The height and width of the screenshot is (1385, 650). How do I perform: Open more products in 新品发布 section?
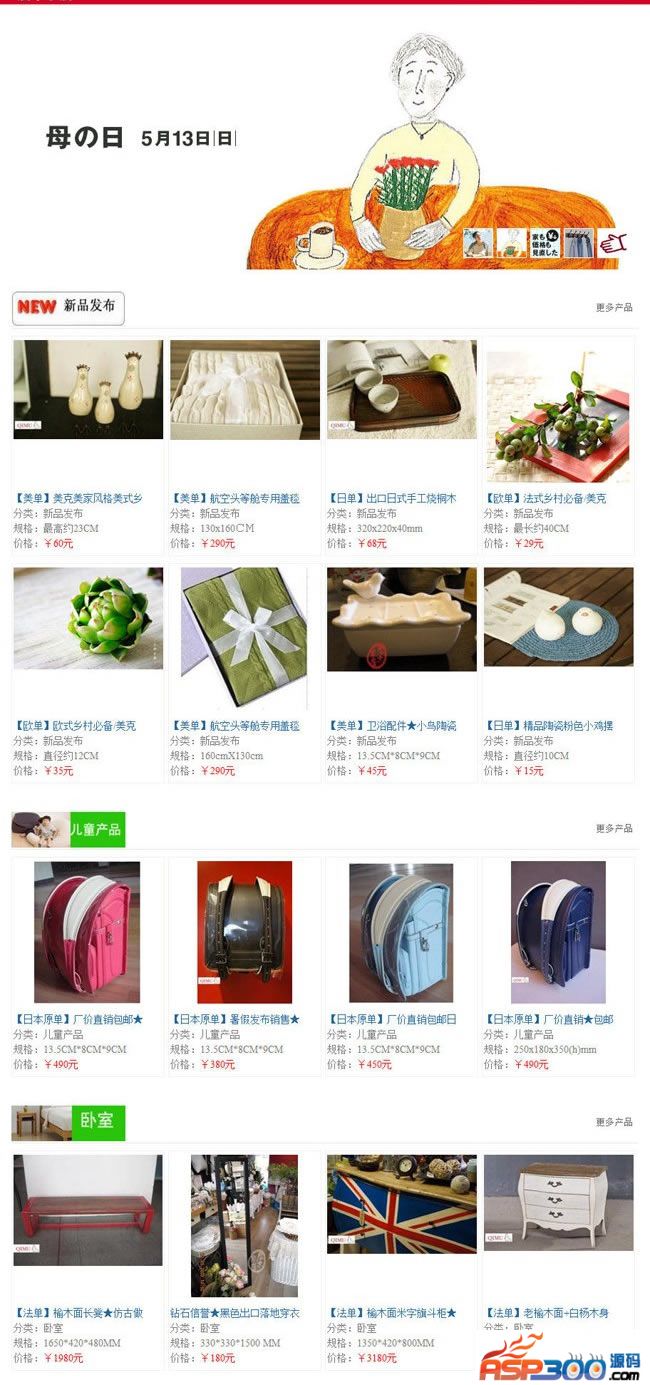(x=613, y=307)
